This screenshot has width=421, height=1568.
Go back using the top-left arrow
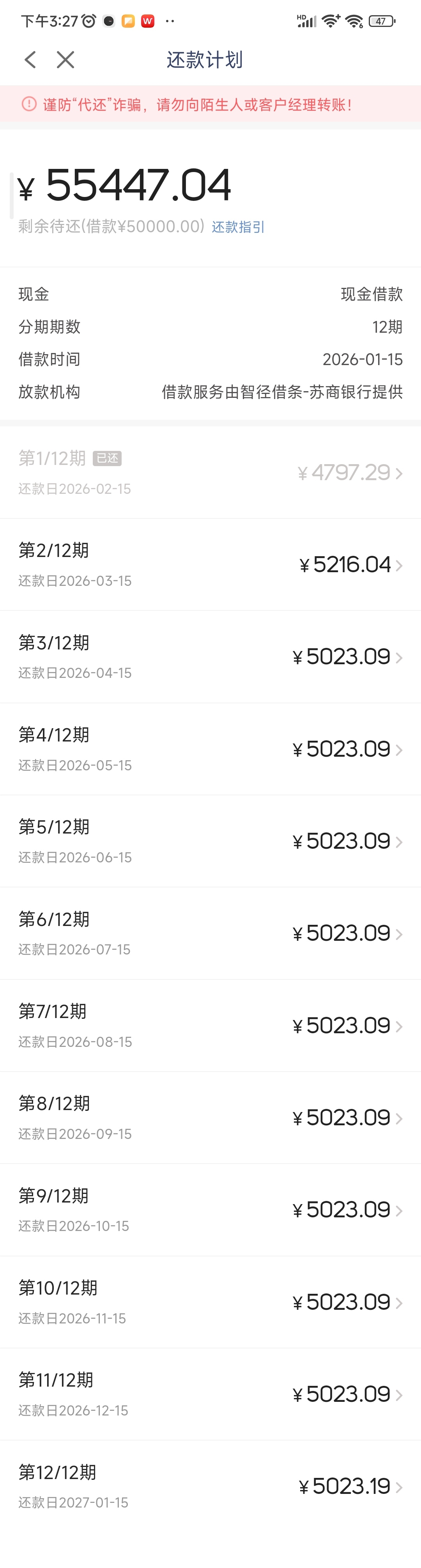[x=30, y=60]
